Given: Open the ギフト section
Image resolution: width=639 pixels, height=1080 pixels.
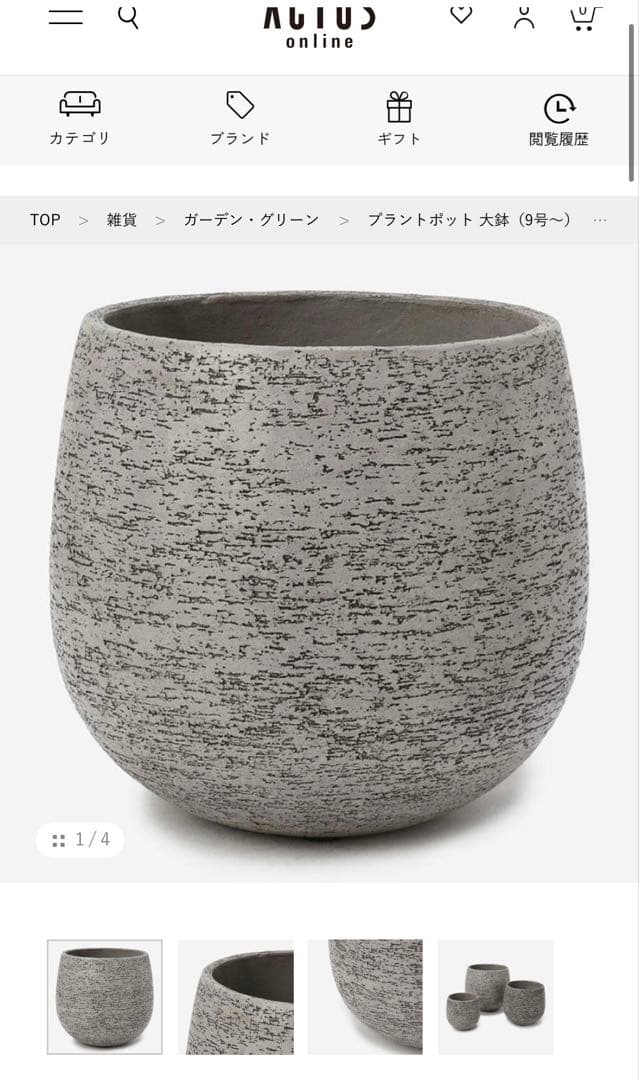Looking at the screenshot, I should [x=399, y=119].
